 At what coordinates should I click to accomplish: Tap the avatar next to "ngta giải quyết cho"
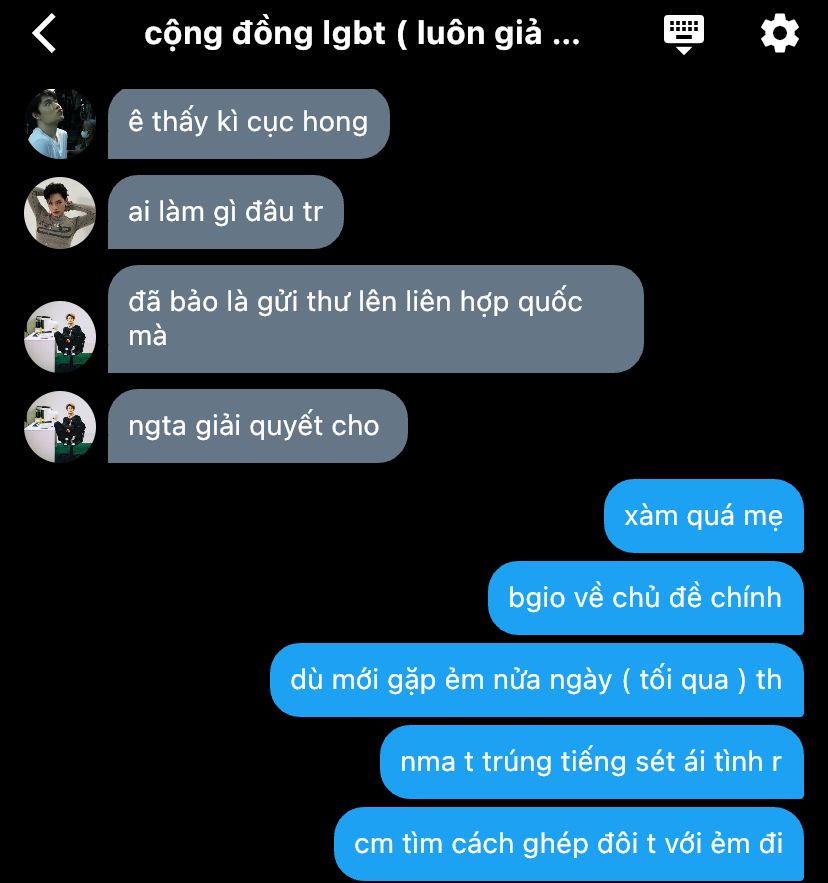point(59,426)
